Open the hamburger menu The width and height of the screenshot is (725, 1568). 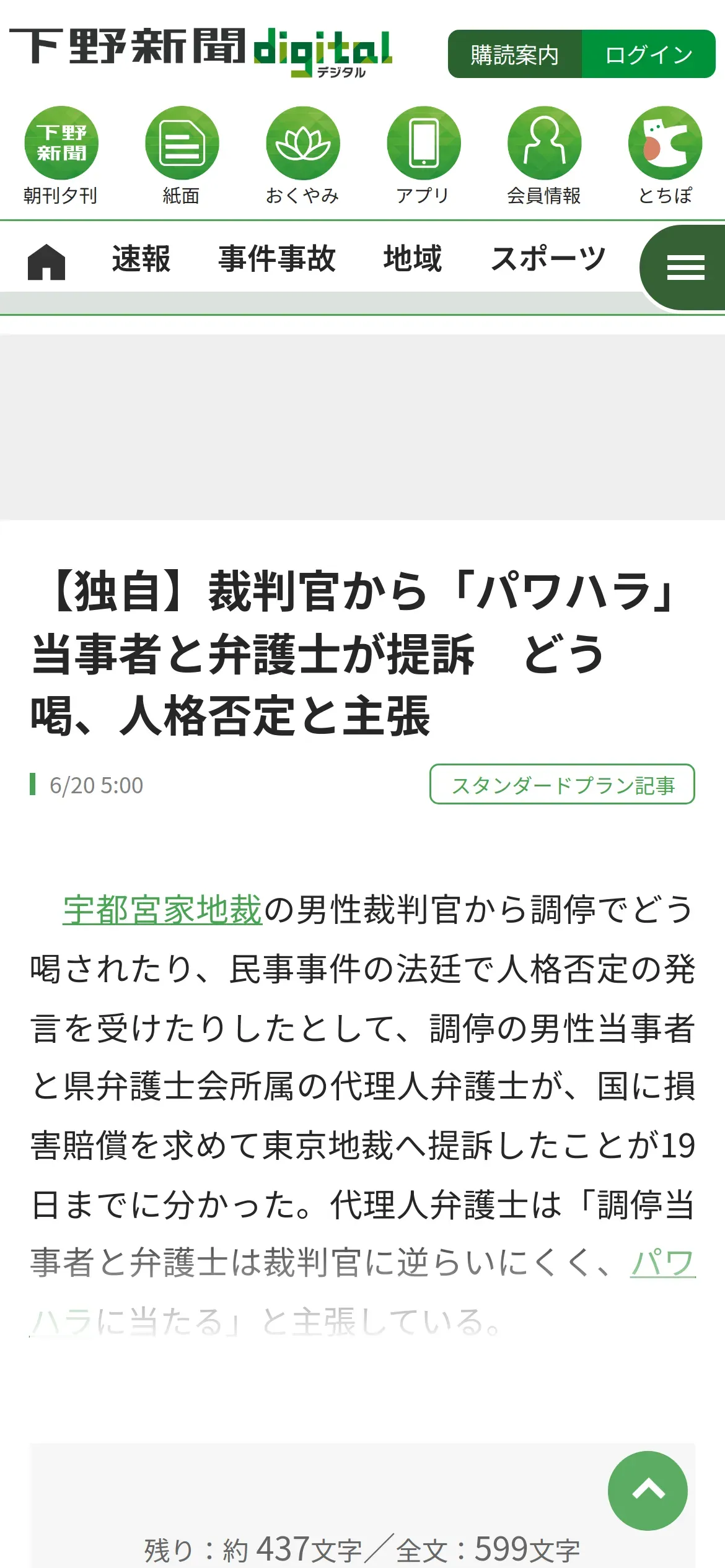[685, 268]
